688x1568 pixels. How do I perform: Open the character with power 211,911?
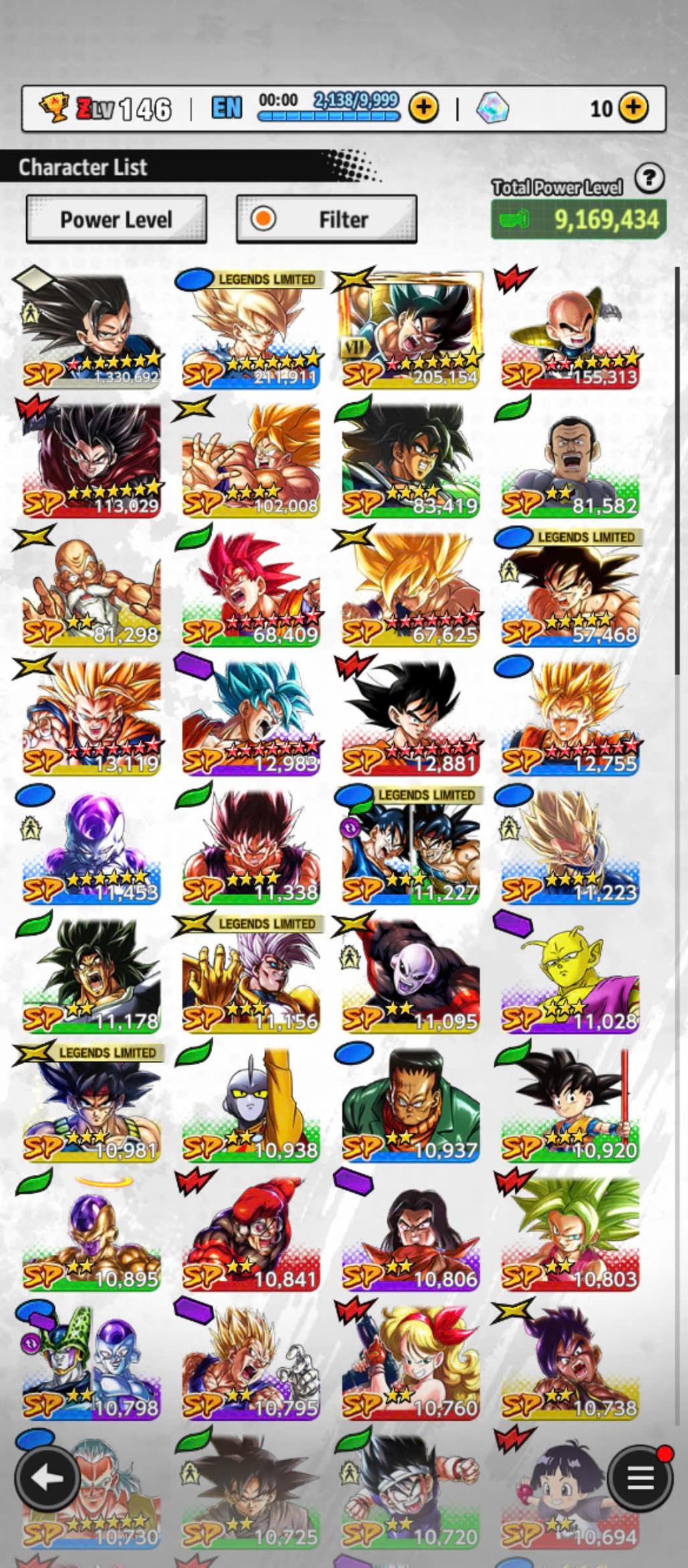pos(252,329)
